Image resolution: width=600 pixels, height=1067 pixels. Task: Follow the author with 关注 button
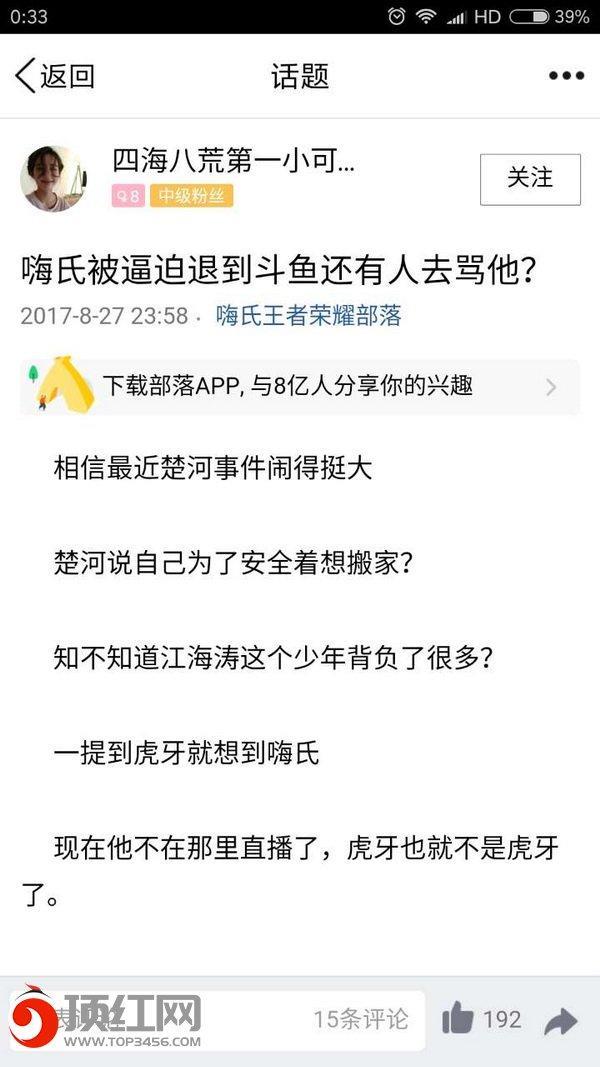[529, 179]
